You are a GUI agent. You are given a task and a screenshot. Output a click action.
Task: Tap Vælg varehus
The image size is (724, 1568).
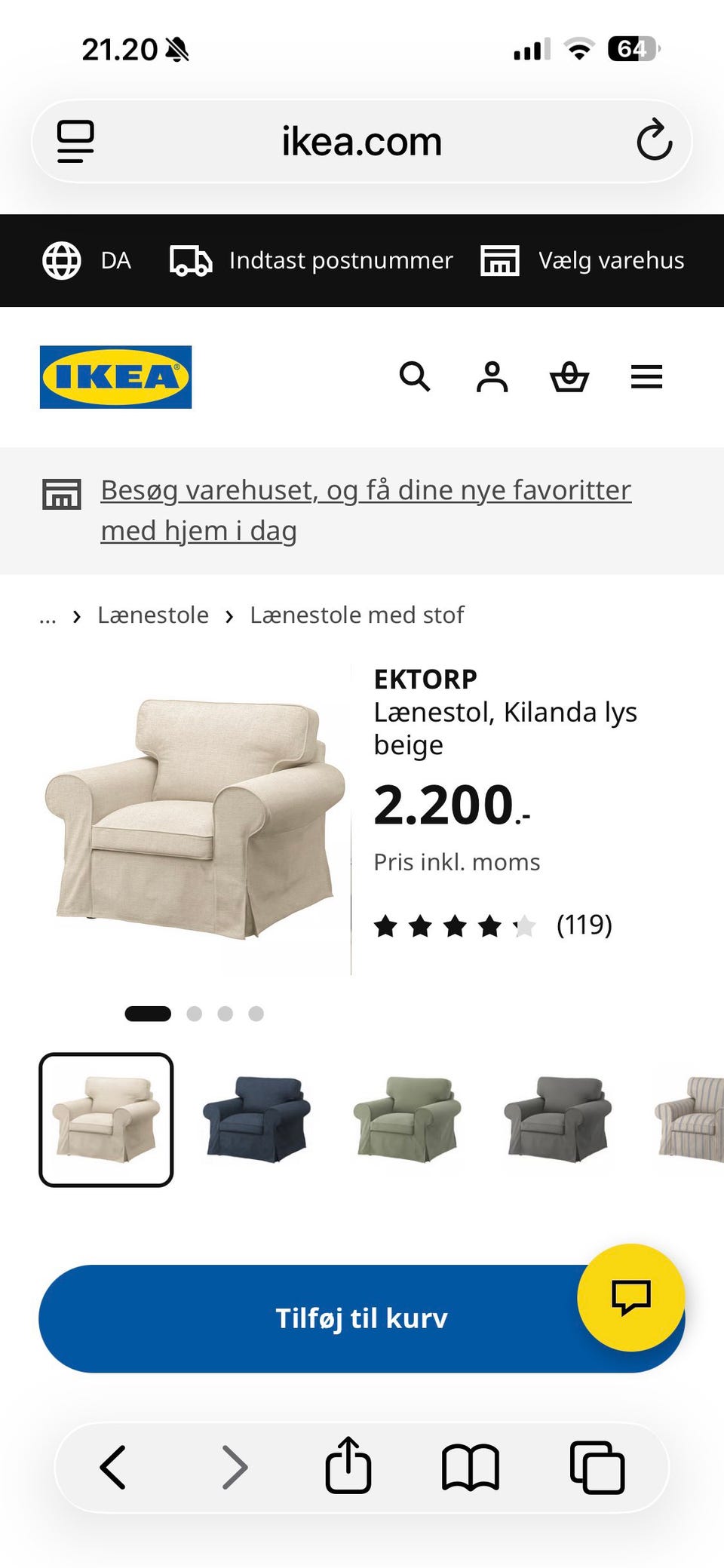[x=583, y=261]
